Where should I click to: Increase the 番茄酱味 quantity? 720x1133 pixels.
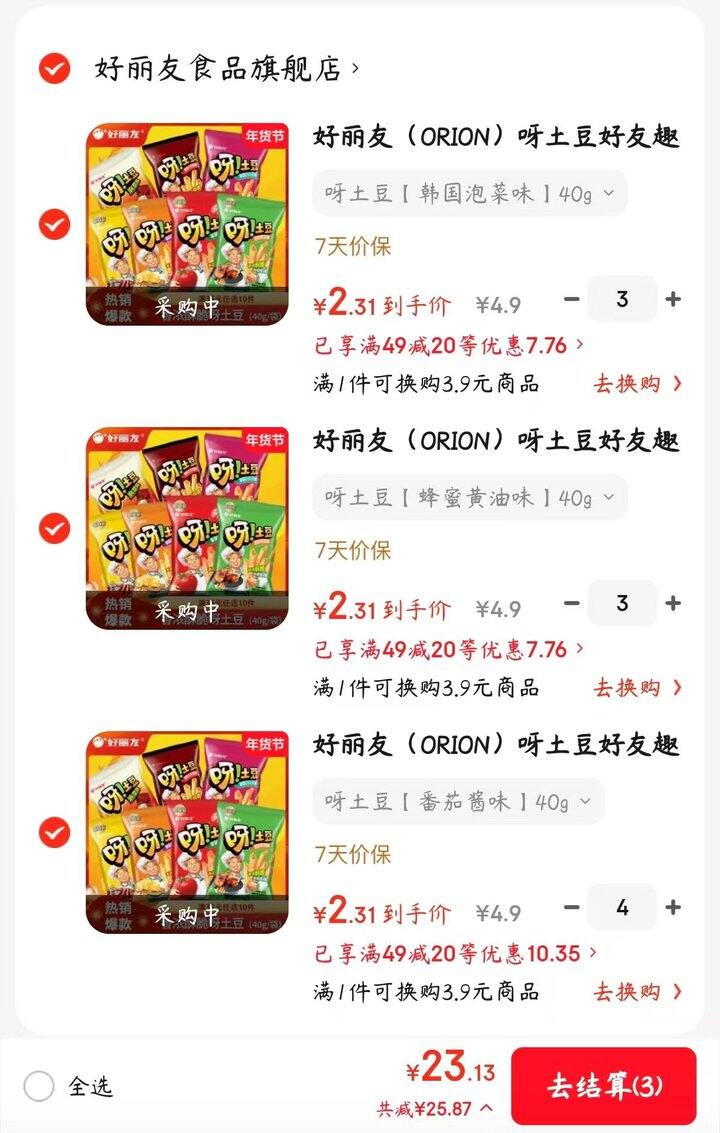[x=673, y=907]
